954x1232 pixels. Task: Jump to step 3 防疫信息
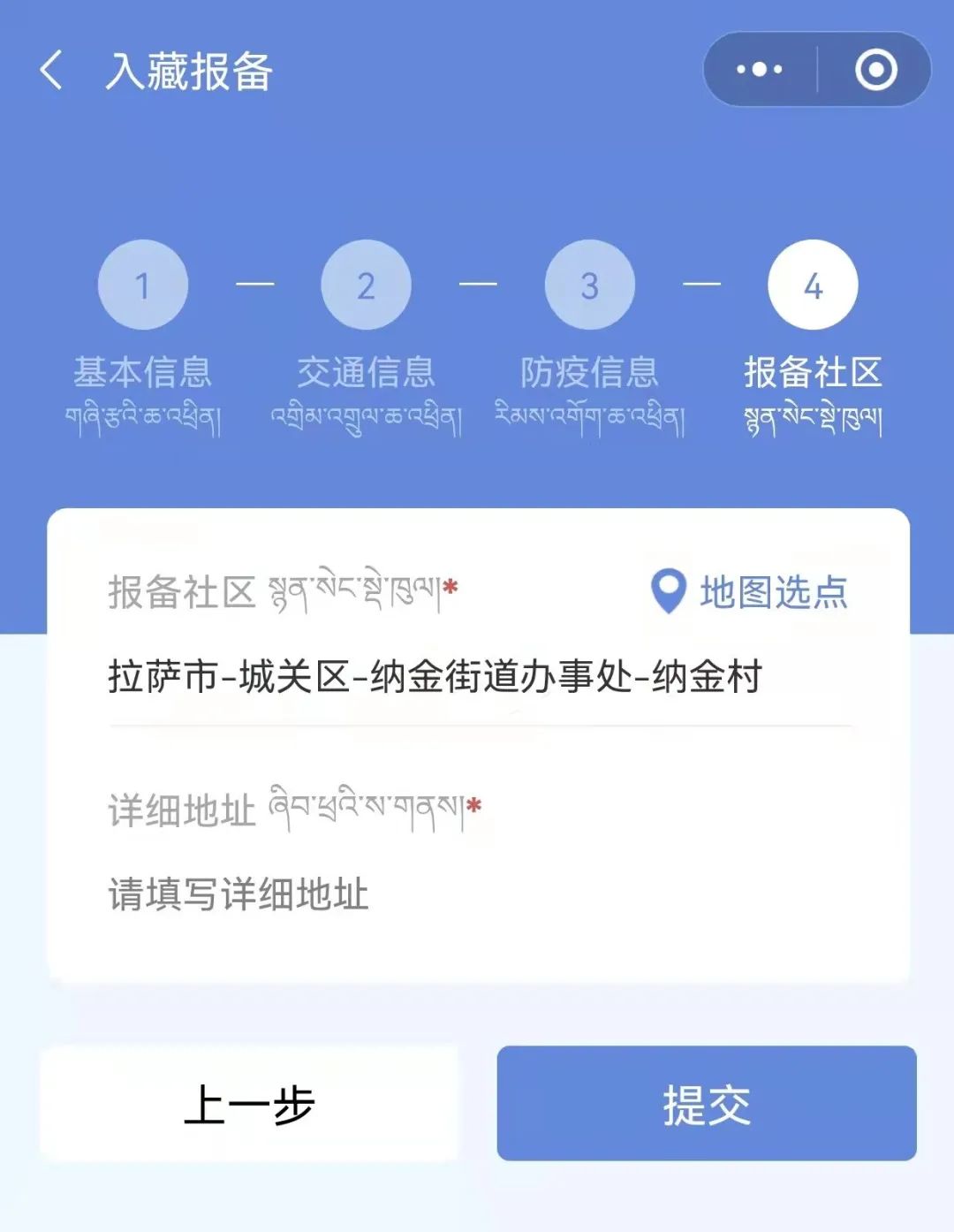click(x=589, y=285)
